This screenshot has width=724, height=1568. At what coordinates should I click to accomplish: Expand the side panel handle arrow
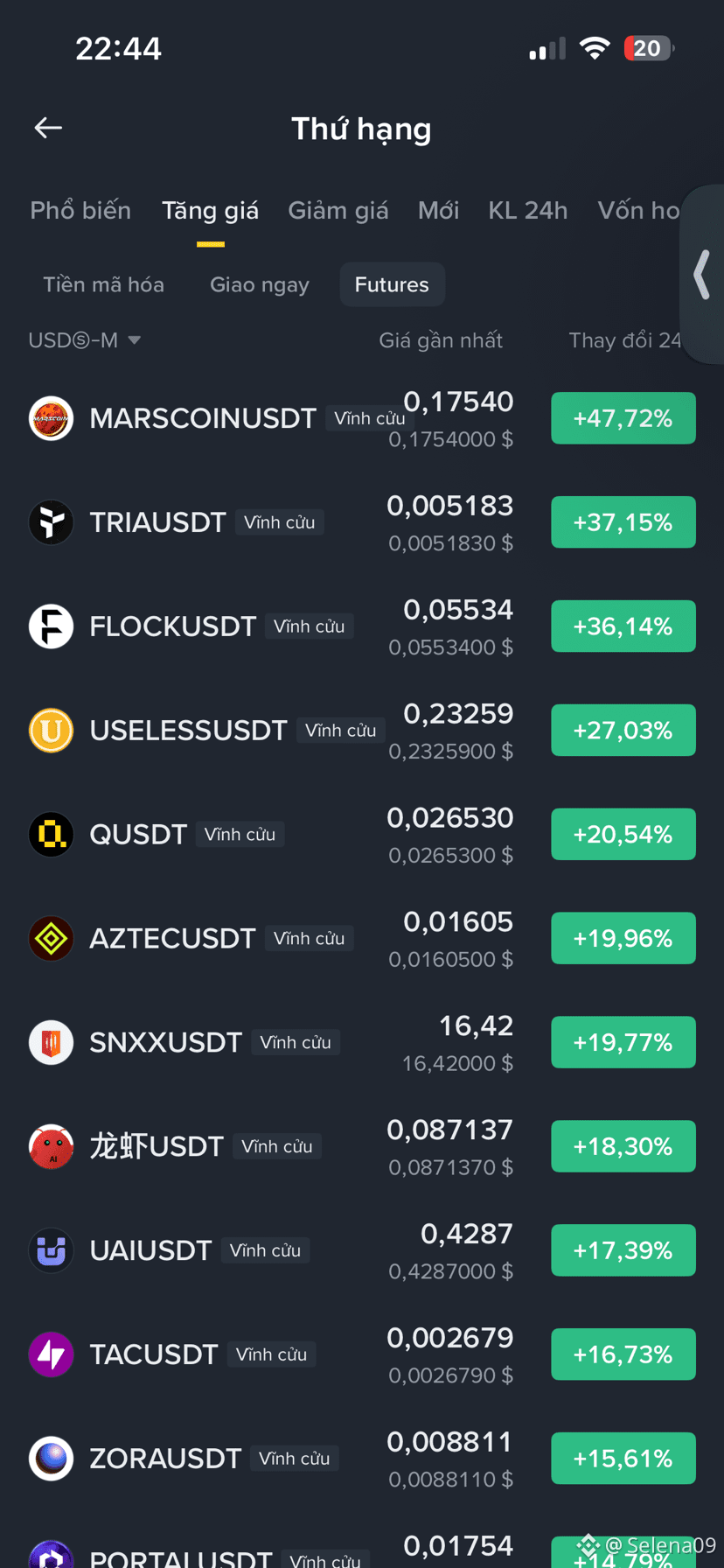702,275
